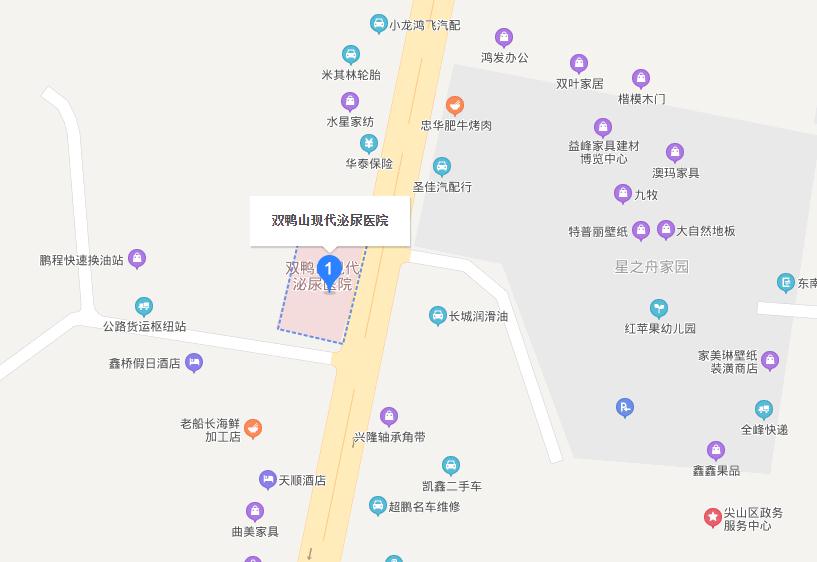Tap the 全峰快递 courier marker
Viewport: 817px width, 562px height.
(764, 410)
